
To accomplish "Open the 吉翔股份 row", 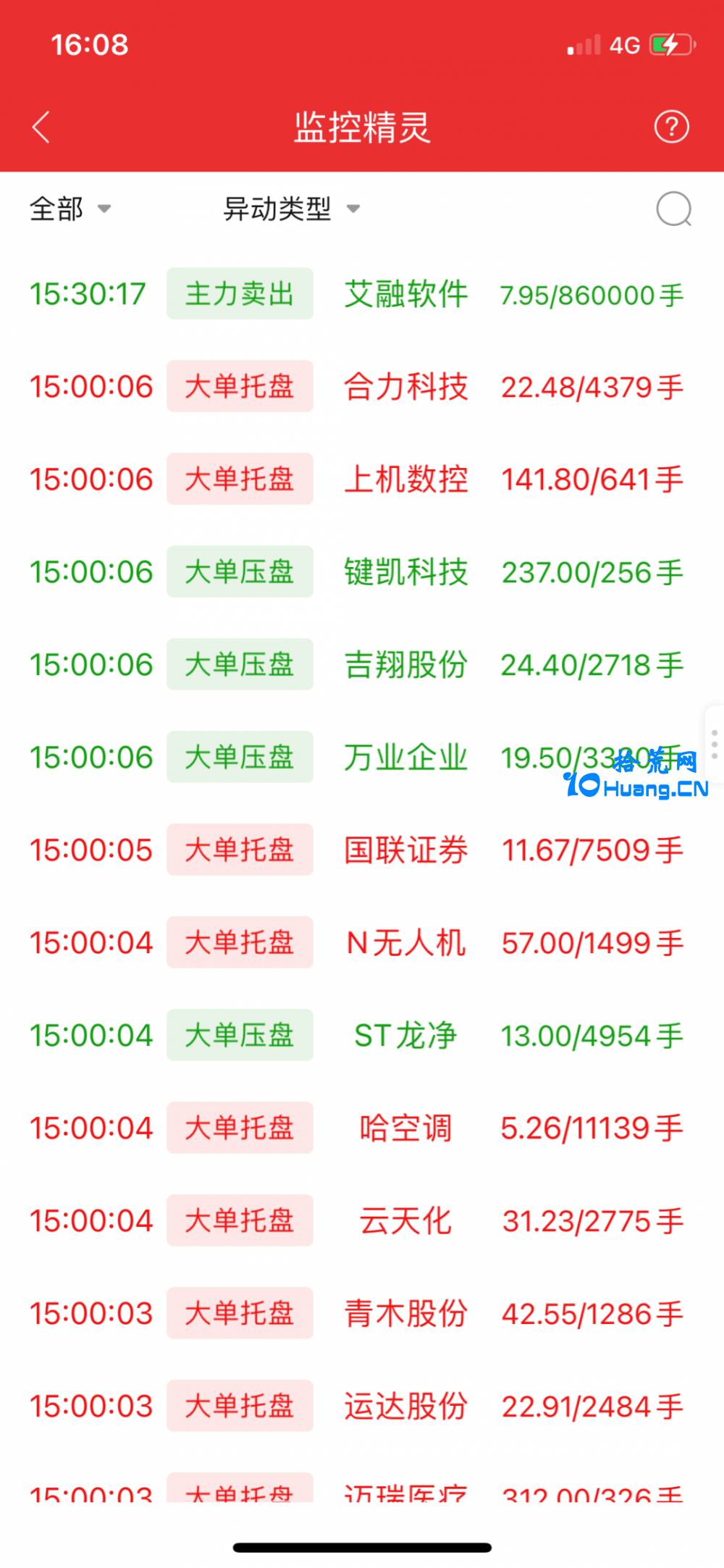I will [x=362, y=665].
